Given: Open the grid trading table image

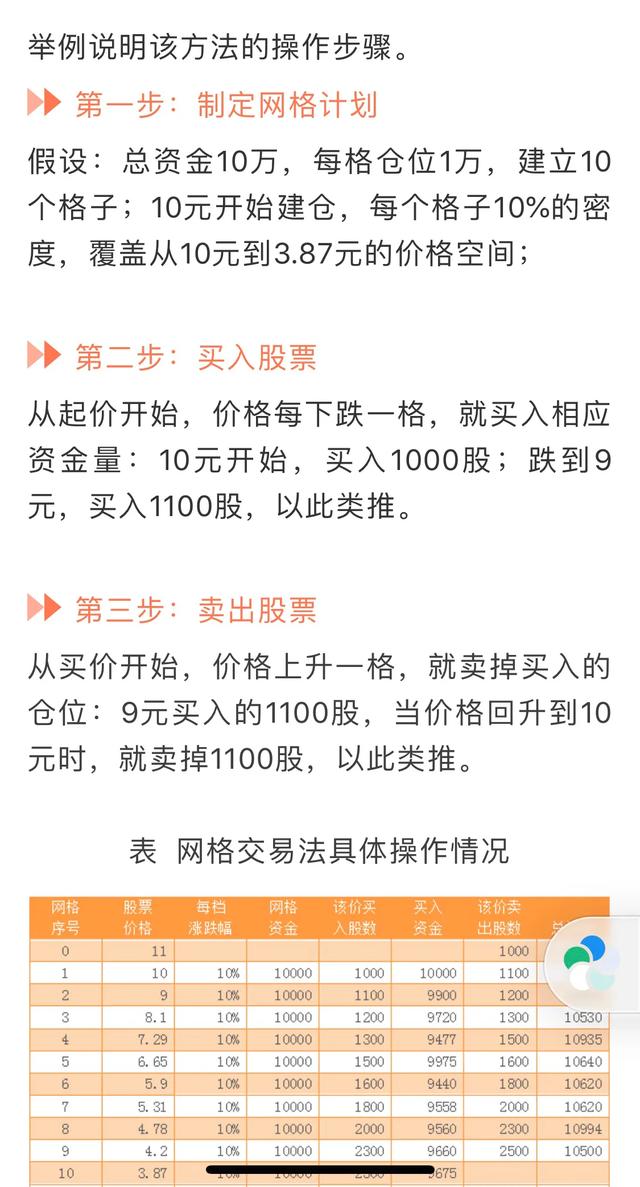Looking at the screenshot, I should (x=319, y=1042).
